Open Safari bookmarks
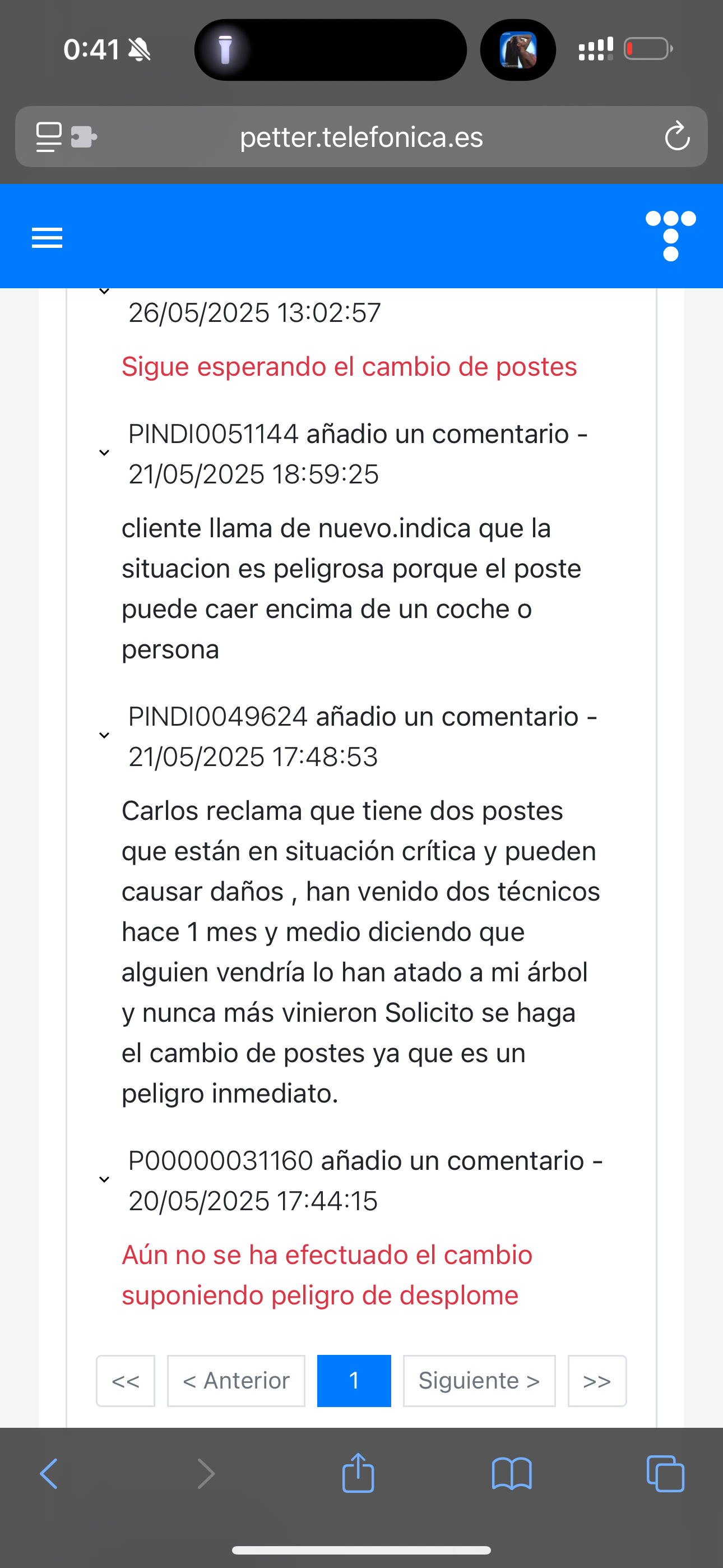Image resolution: width=723 pixels, height=1568 pixels. point(511,1474)
